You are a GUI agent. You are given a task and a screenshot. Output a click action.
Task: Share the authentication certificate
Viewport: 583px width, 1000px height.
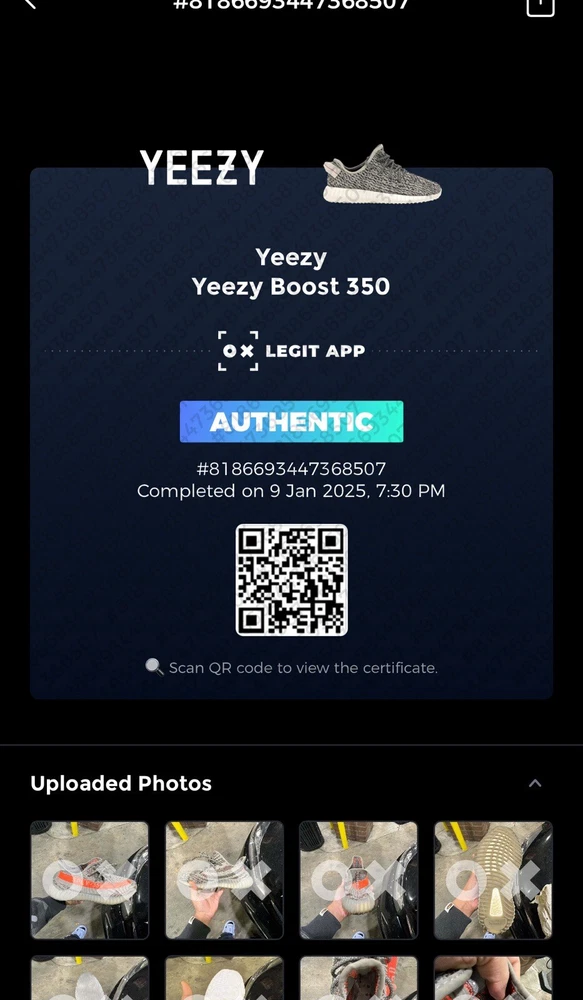tap(540, 5)
